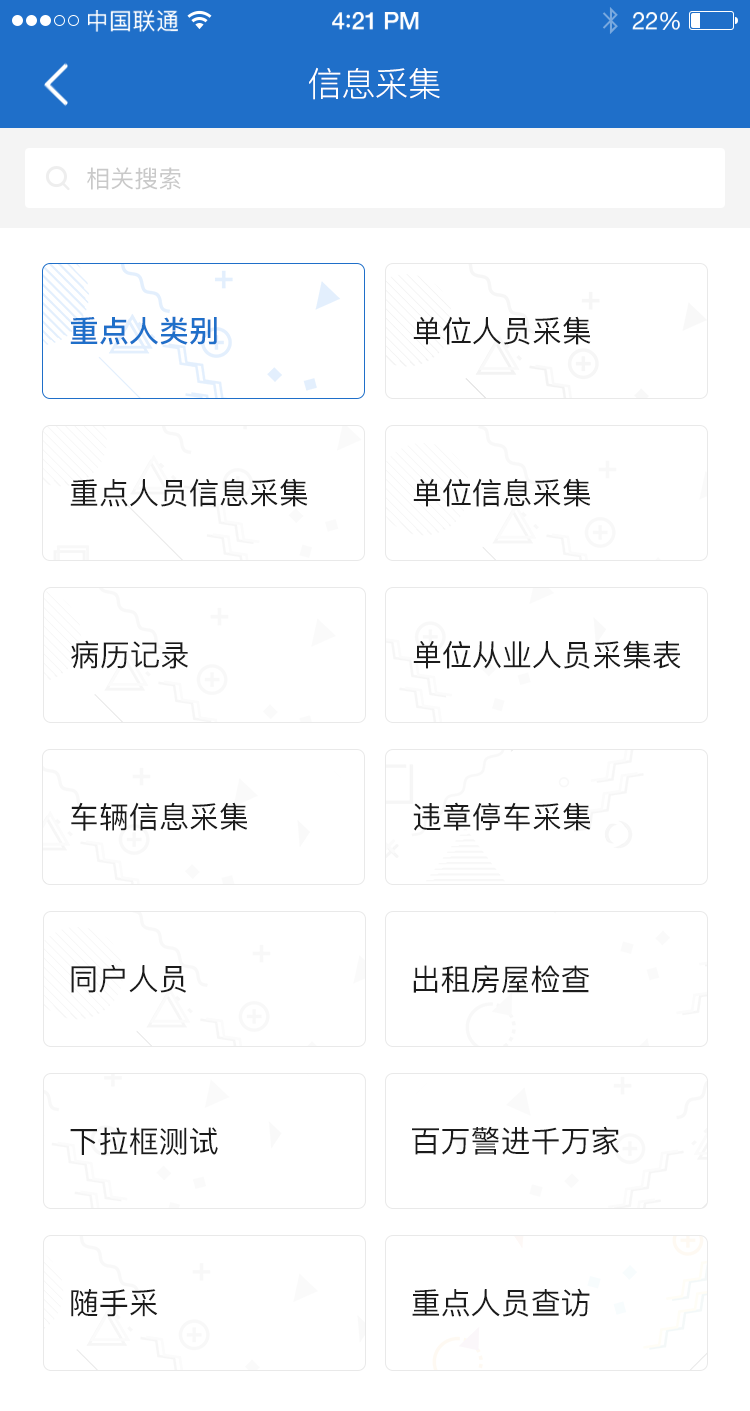Screen dimensions: 750x1411
Task: Select 重点人员信息采集
Action: point(203,493)
